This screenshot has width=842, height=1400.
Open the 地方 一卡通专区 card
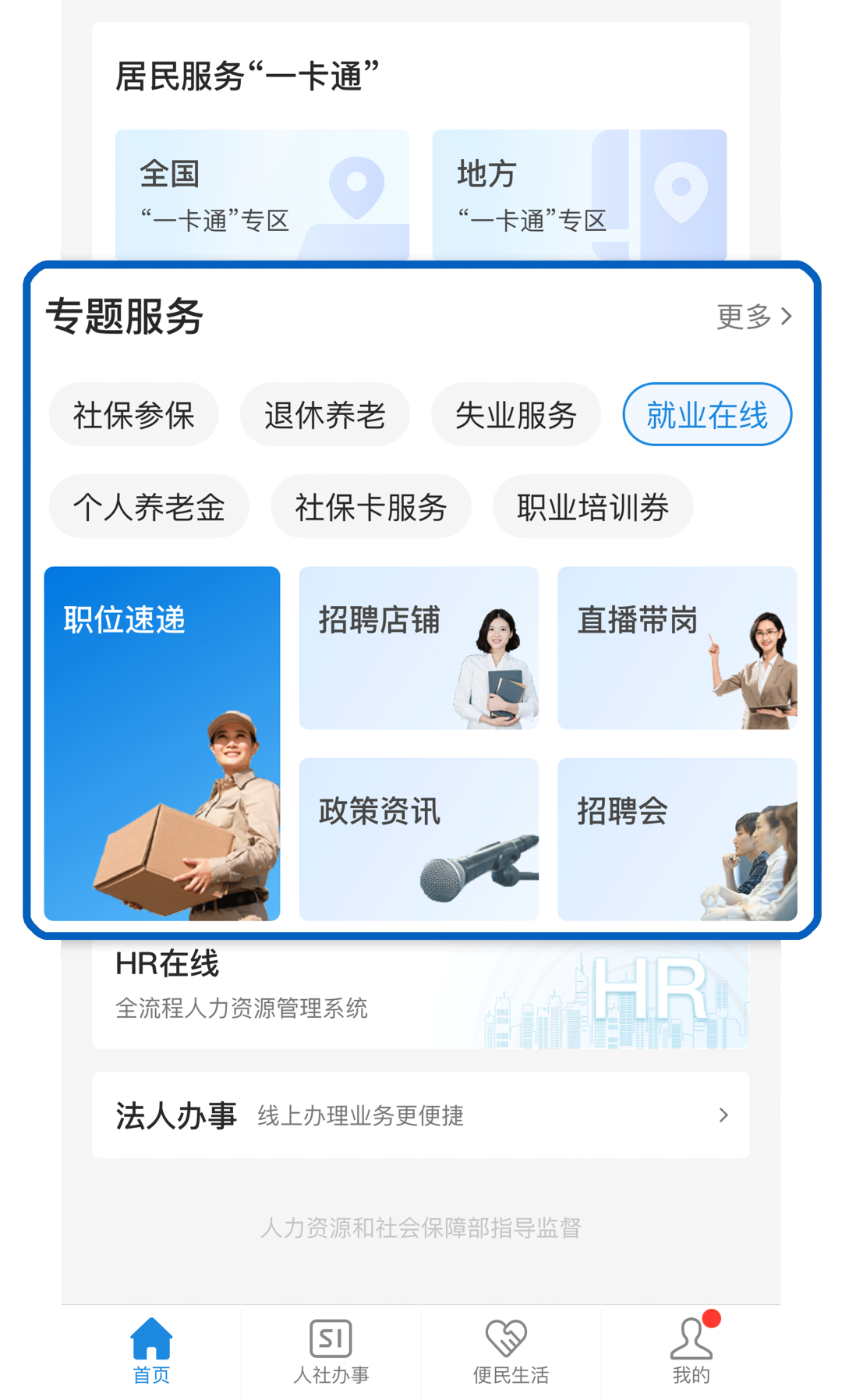[579, 195]
